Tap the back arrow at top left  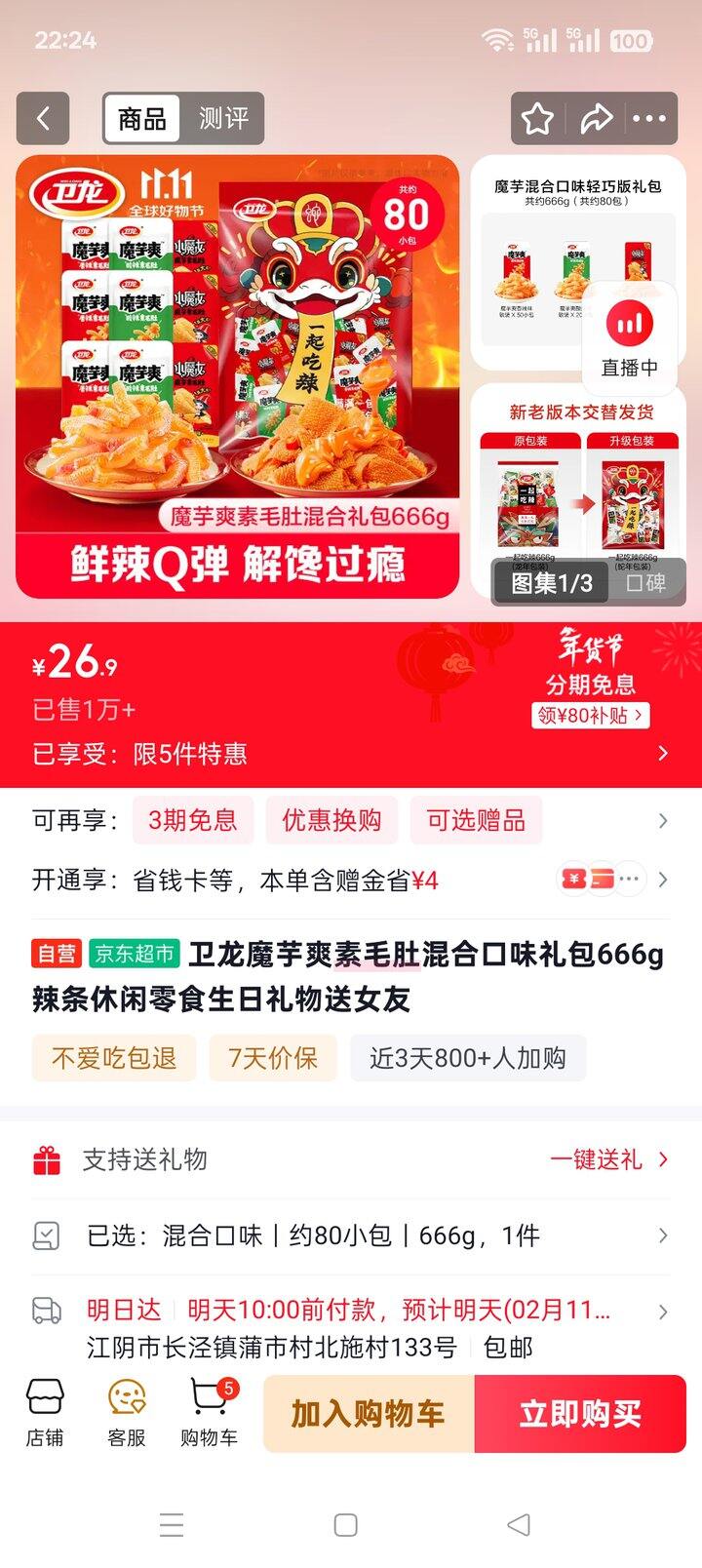coord(43,117)
